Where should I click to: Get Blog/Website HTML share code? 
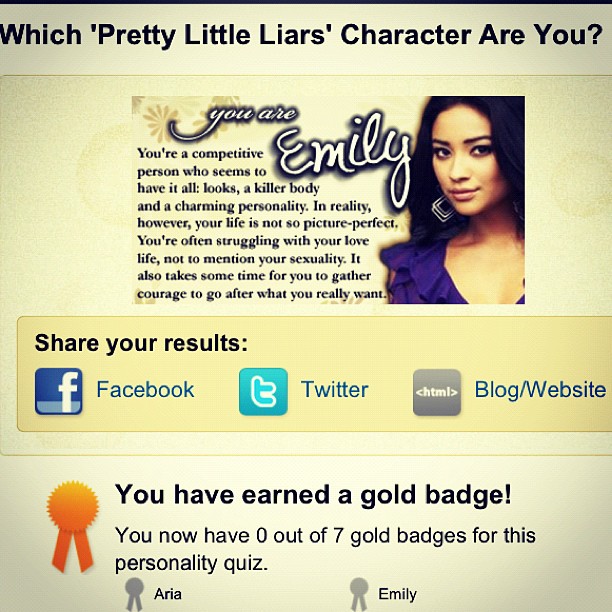point(510,390)
